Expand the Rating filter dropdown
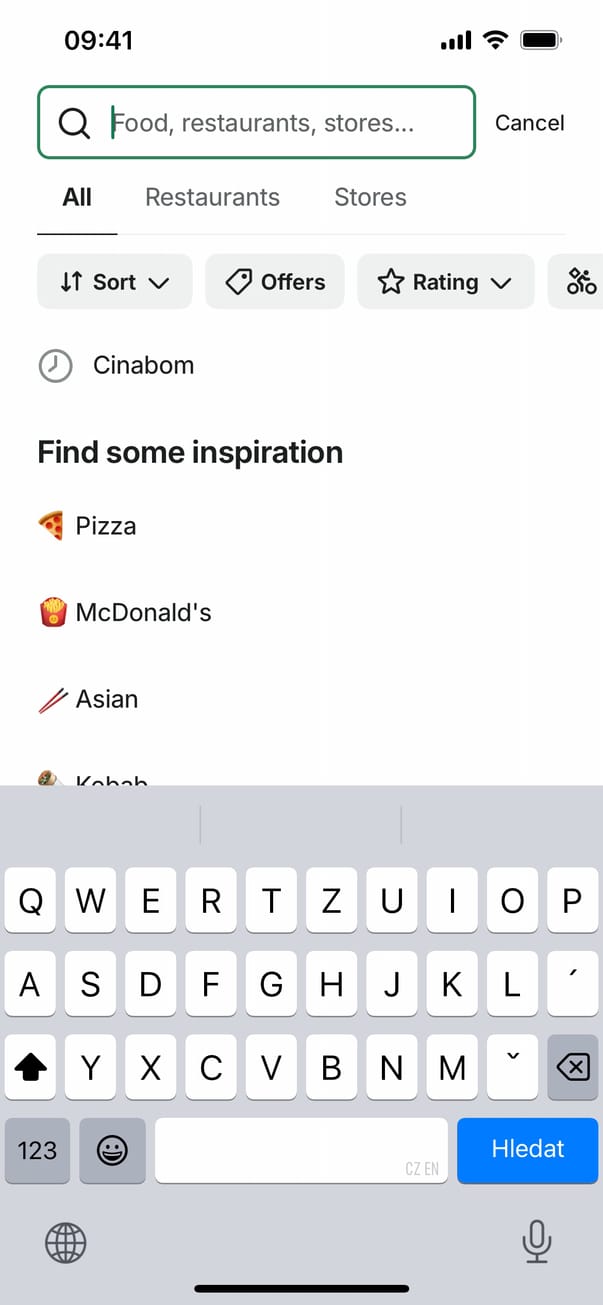 [x=445, y=282]
